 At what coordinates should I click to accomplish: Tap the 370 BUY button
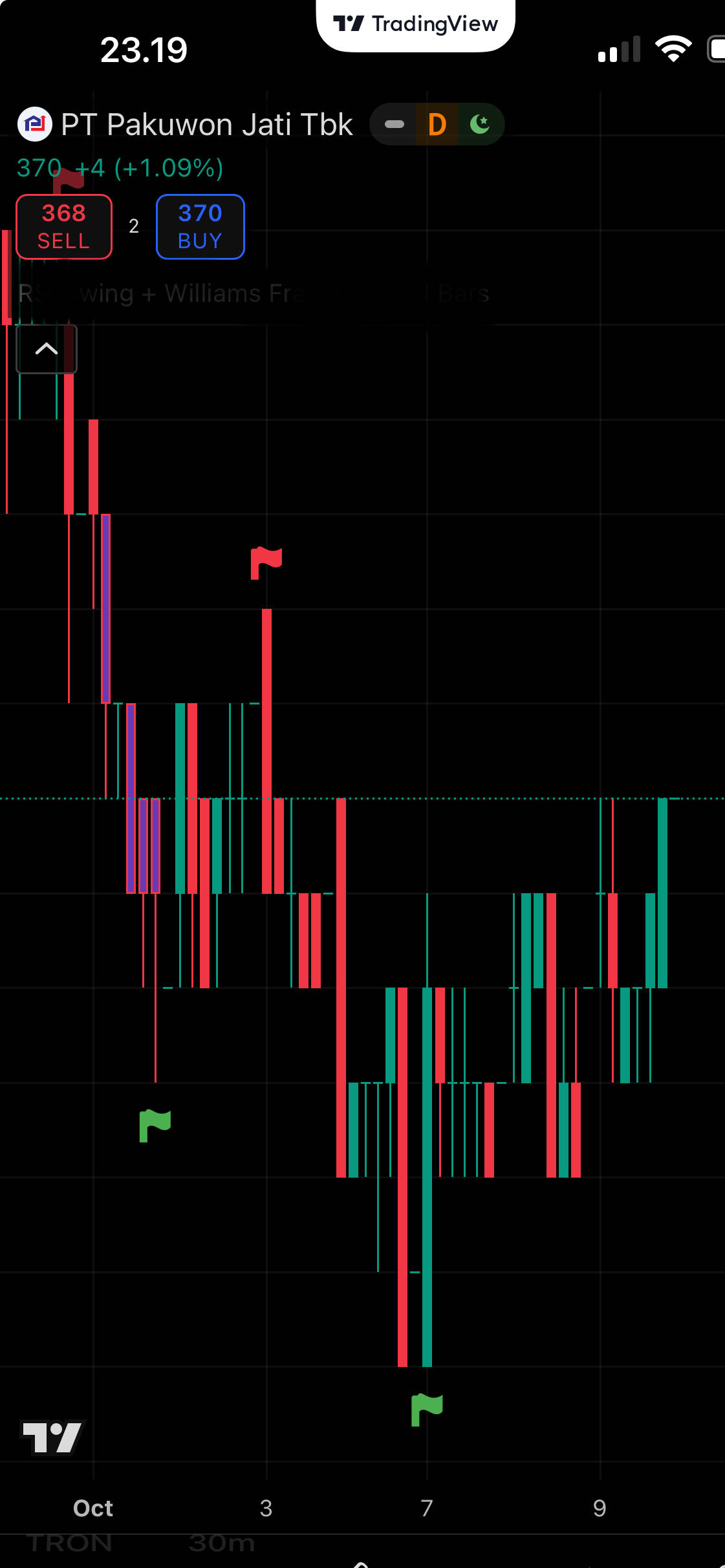[200, 227]
